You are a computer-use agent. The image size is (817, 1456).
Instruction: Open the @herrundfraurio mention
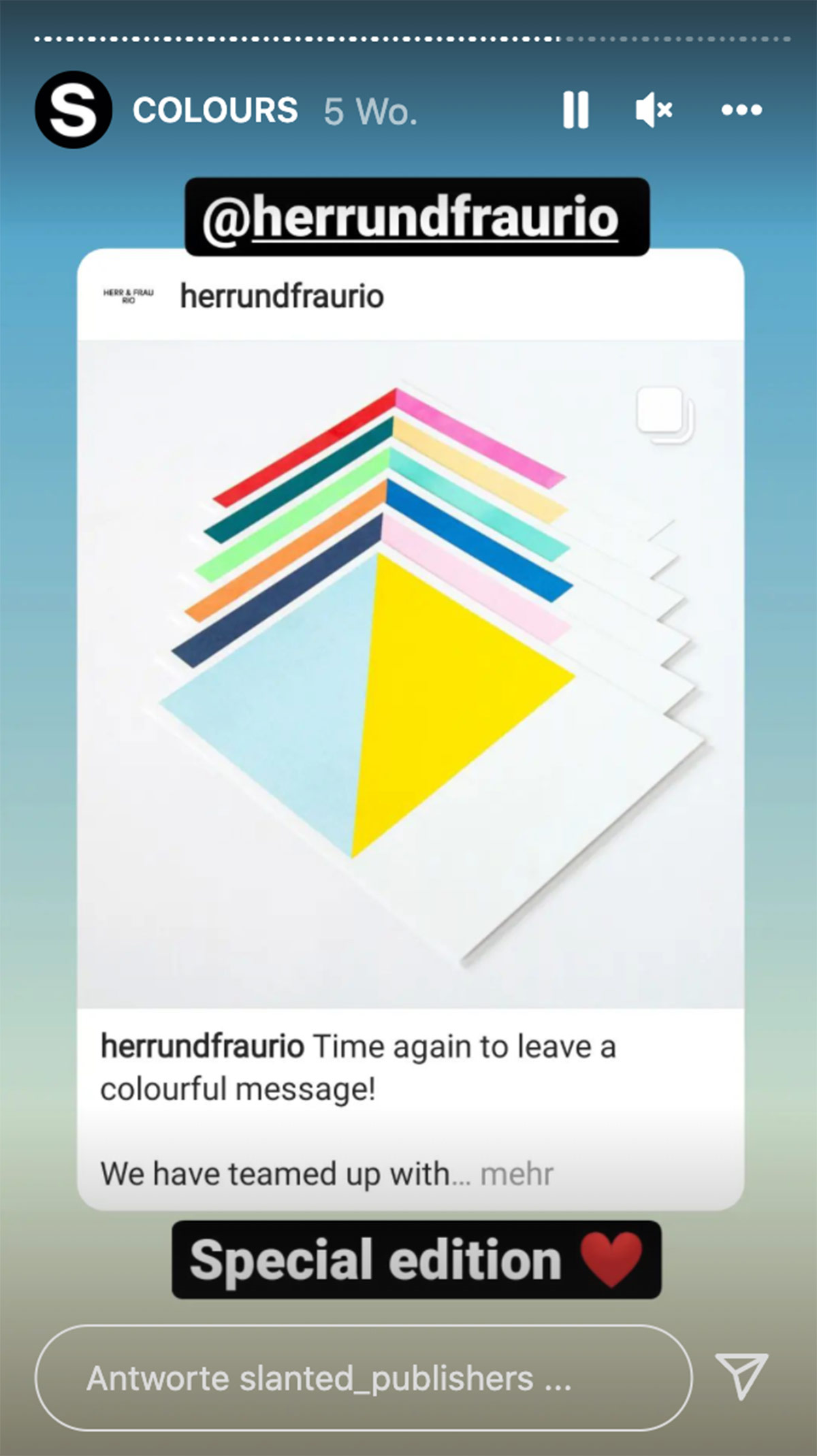coord(417,218)
